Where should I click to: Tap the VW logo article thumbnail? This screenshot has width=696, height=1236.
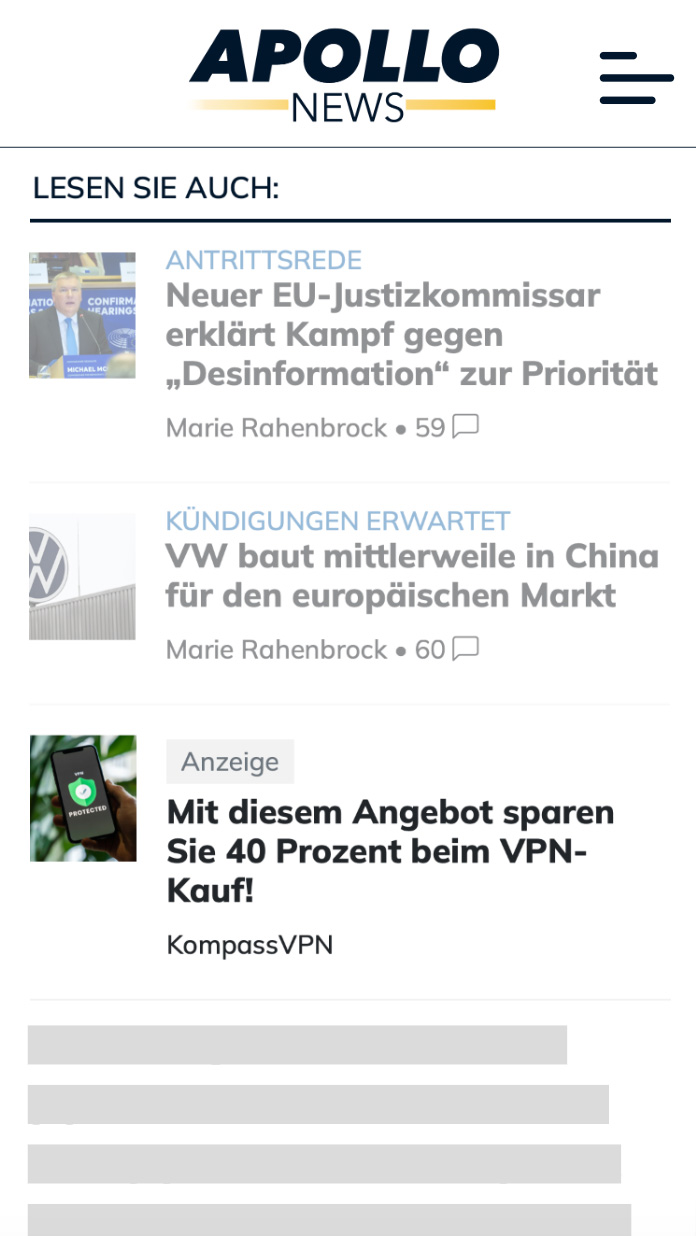[82, 577]
